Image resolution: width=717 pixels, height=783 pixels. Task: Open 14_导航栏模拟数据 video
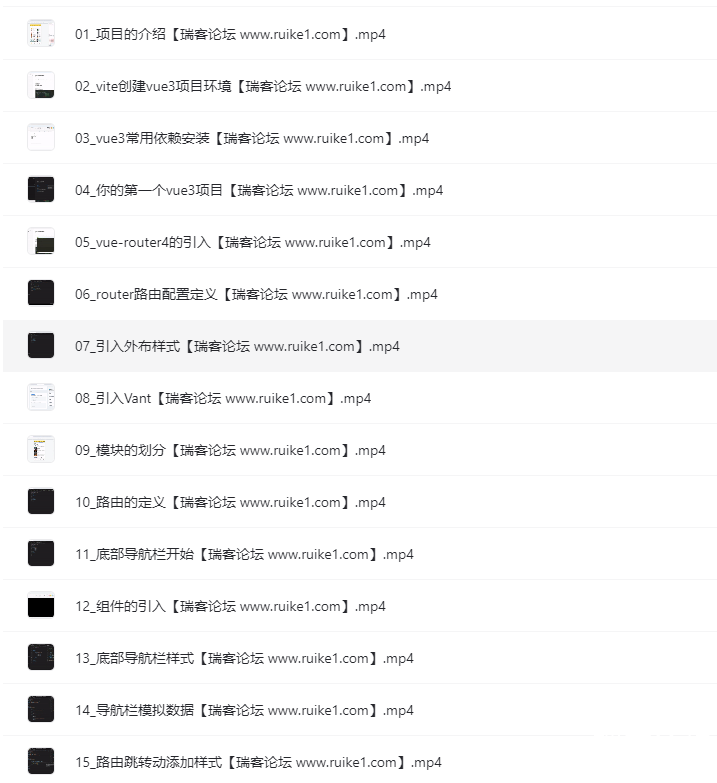point(244,710)
